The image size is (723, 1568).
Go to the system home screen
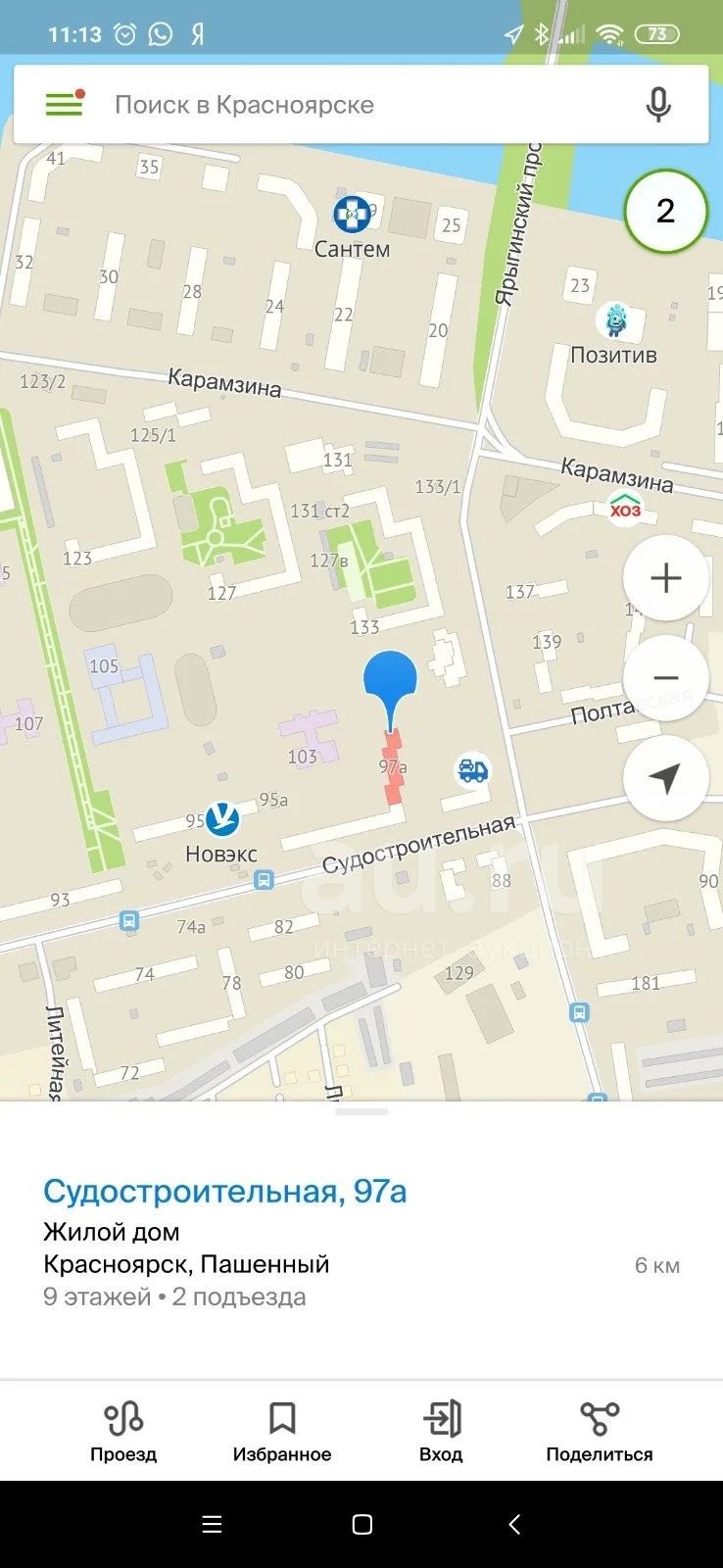click(361, 1524)
